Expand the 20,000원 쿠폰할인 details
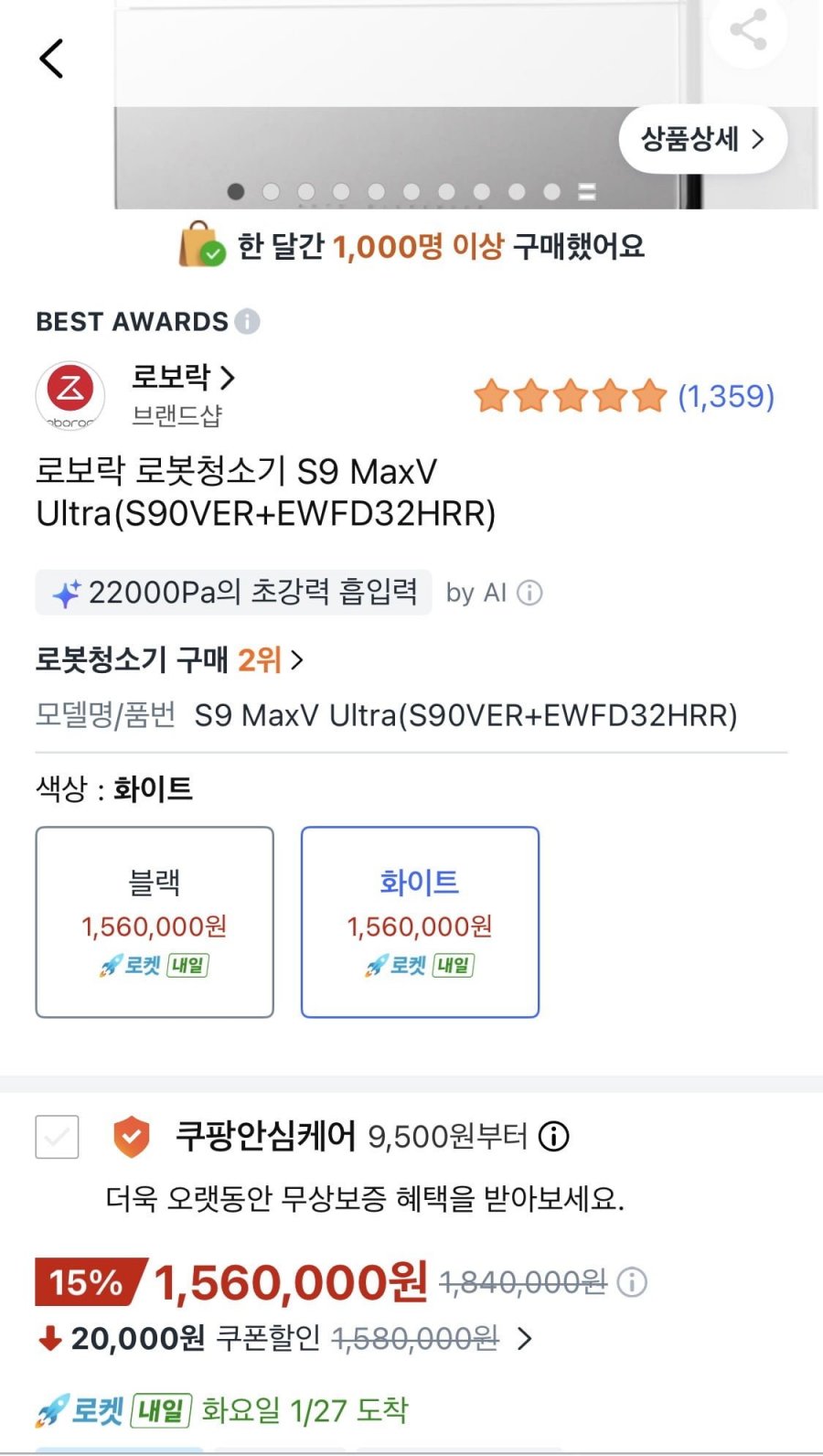The height and width of the screenshot is (1456, 823). (524, 1339)
